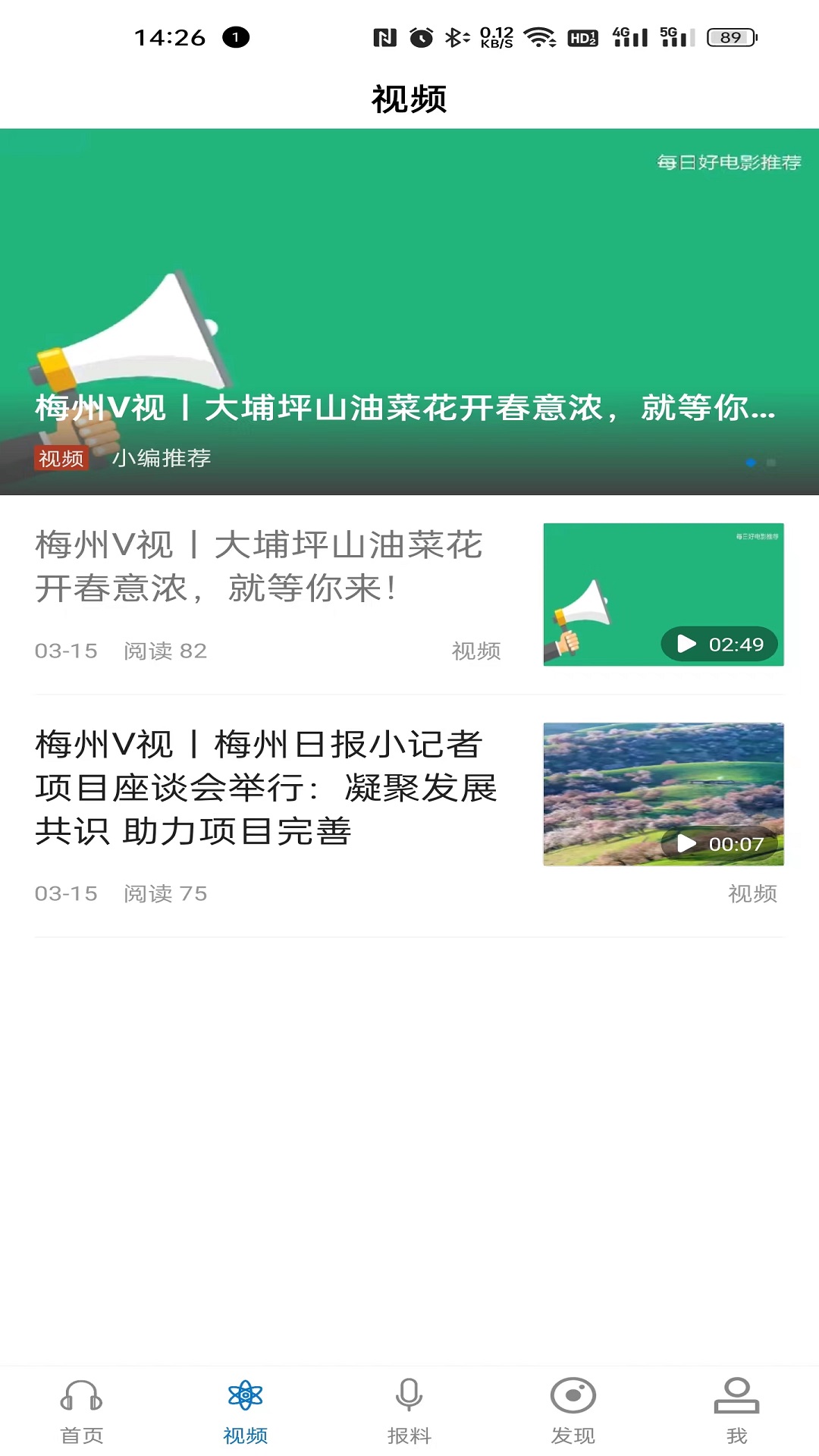
Task: Tap the banner page indicator dots
Action: (x=761, y=463)
